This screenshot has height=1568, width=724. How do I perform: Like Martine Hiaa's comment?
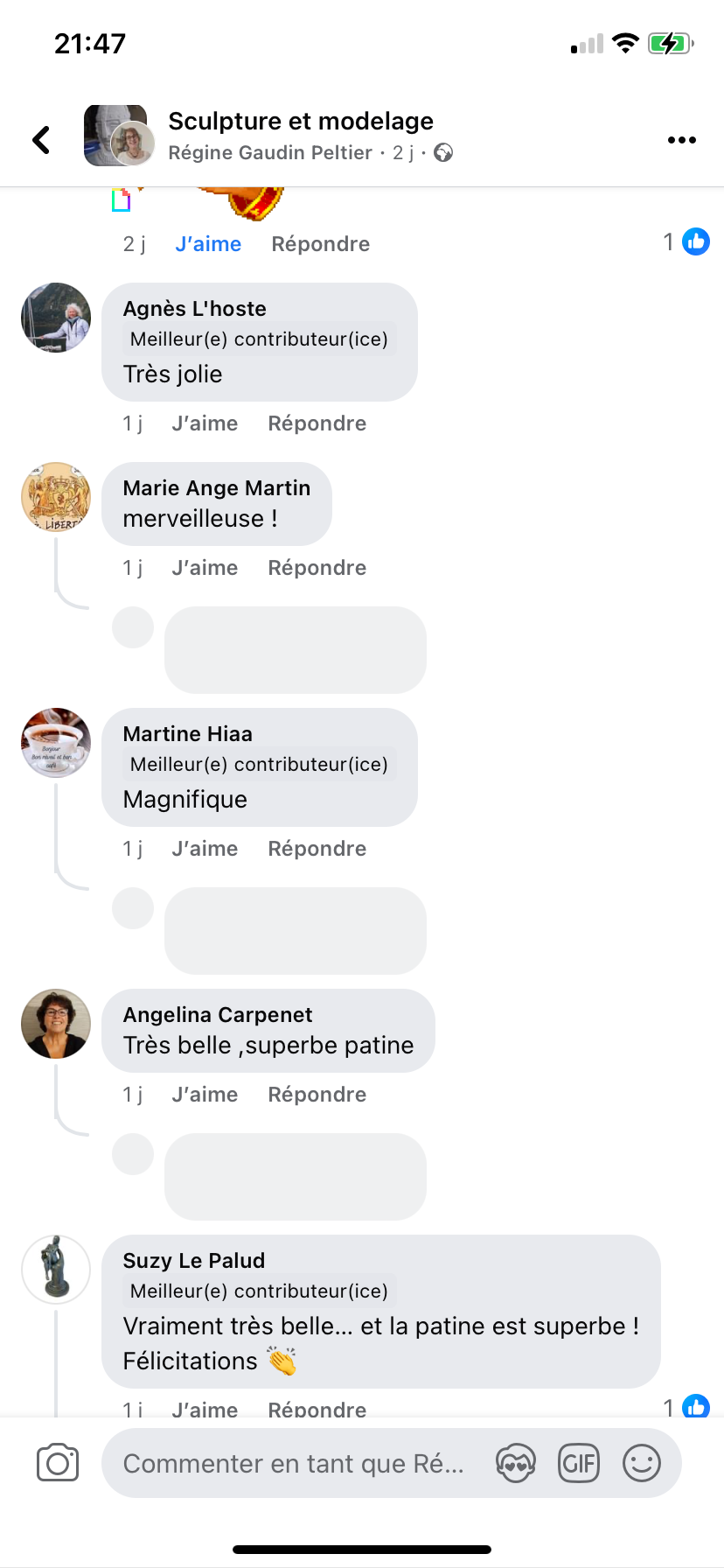(x=205, y=849)
